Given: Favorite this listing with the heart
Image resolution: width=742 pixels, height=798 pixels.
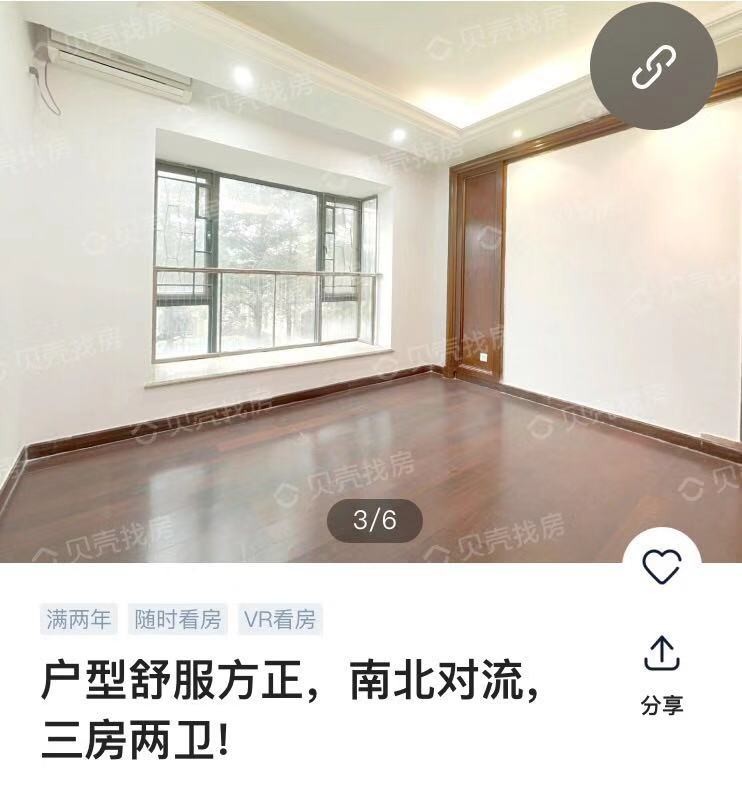Looking at the screenshot, I should click(x=661, y=568).
